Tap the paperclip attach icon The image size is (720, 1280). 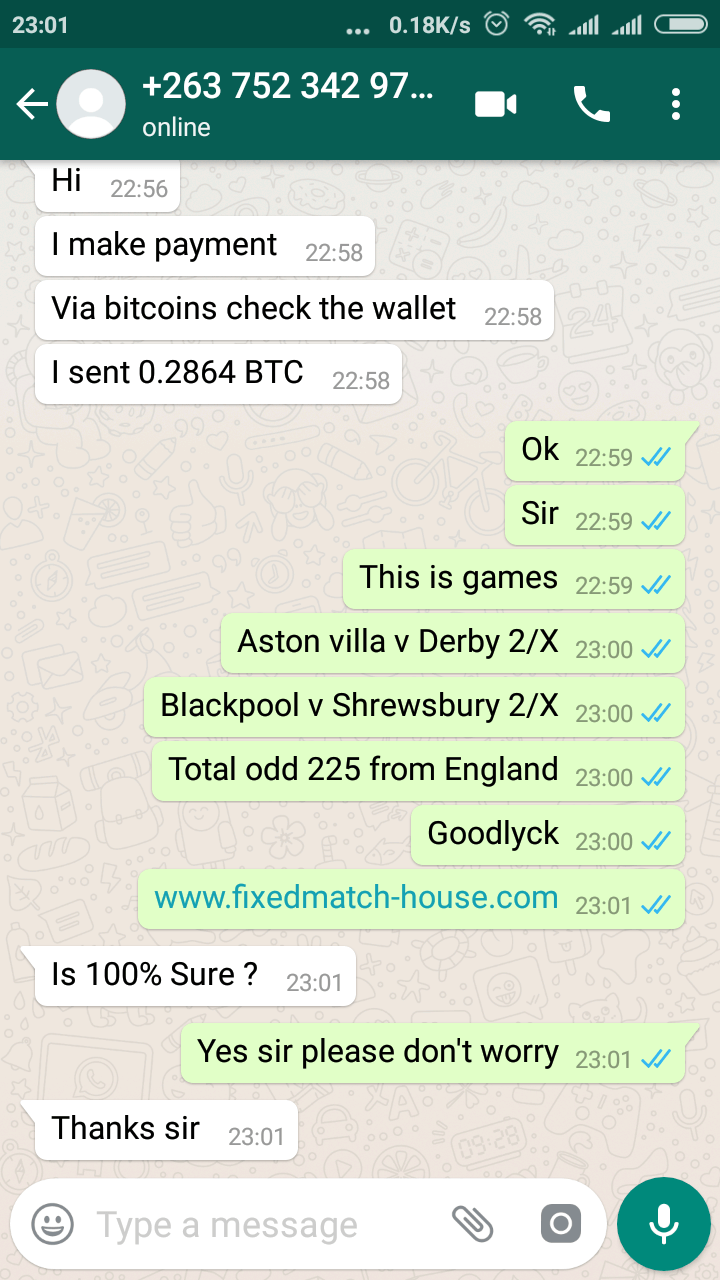473,1223
